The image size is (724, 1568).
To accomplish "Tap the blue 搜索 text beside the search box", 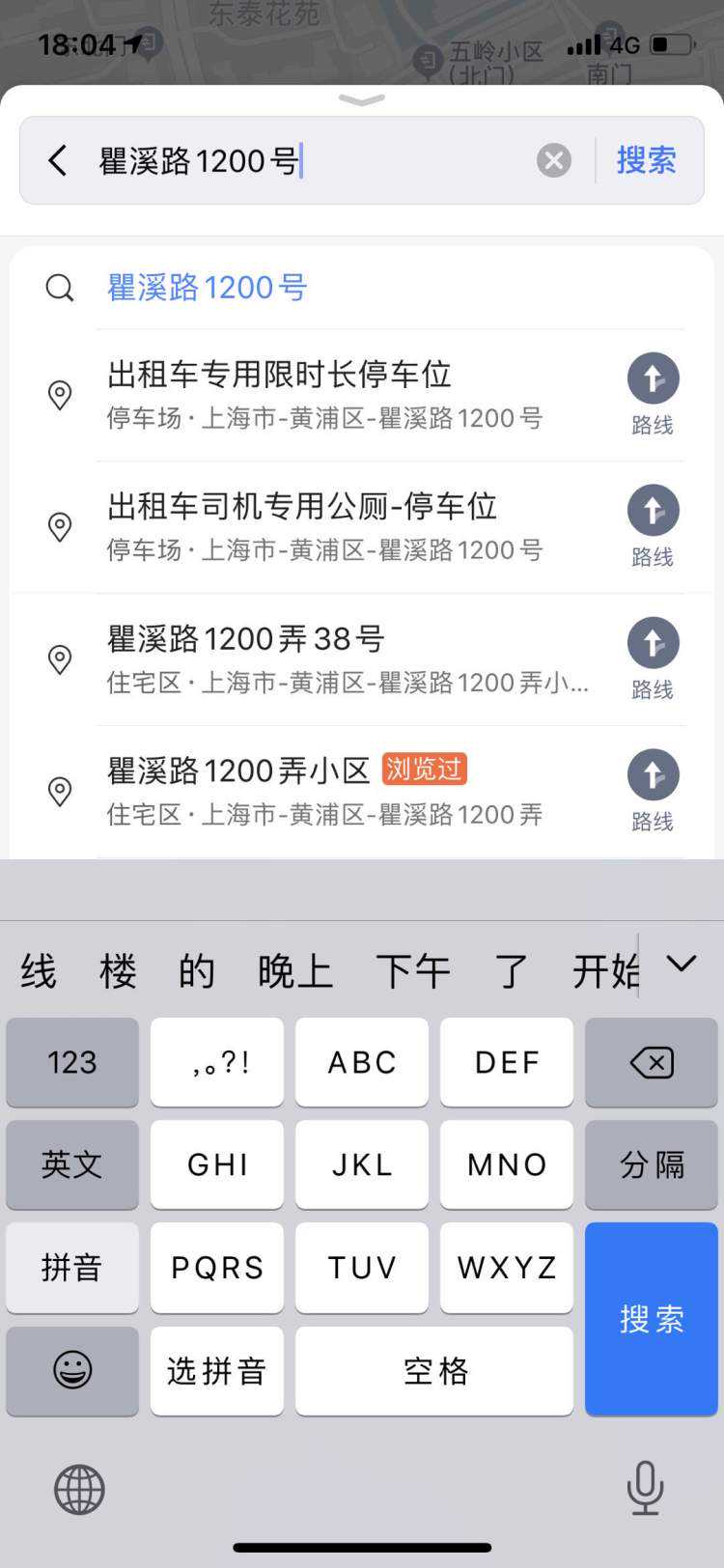I will pos(646,160).
